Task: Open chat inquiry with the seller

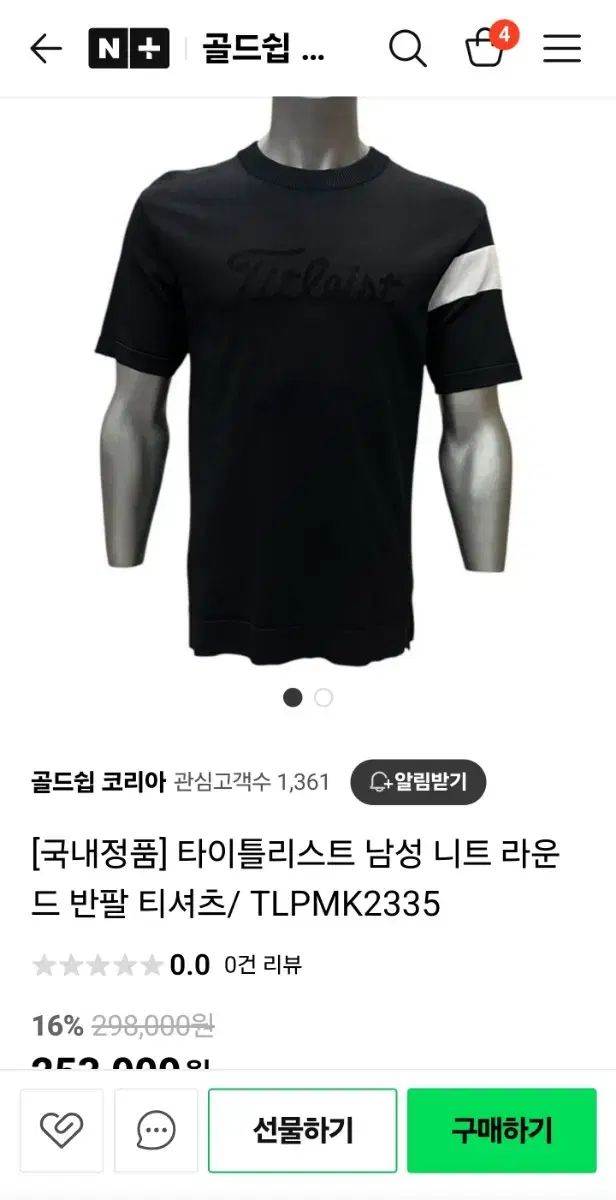Action: click(156, 1131)
